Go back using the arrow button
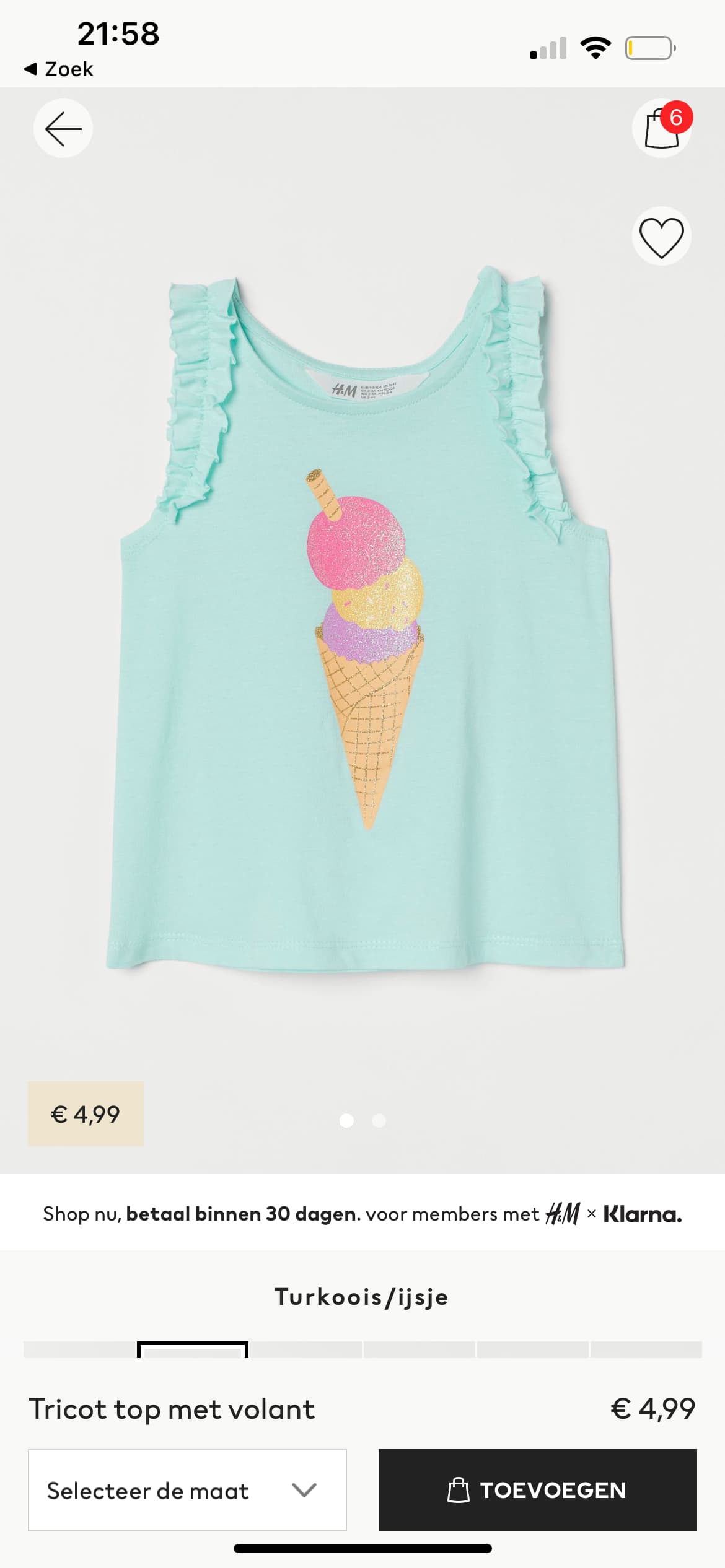Screen dimensions: 725x1568 tap(63, 128)
